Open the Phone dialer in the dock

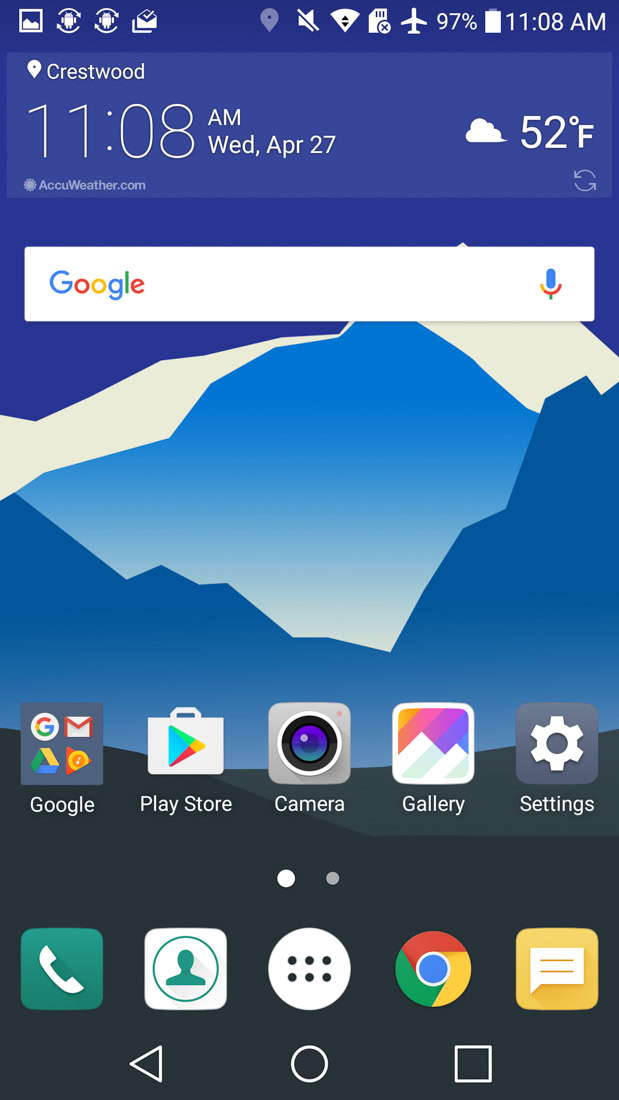pos(62,969)
